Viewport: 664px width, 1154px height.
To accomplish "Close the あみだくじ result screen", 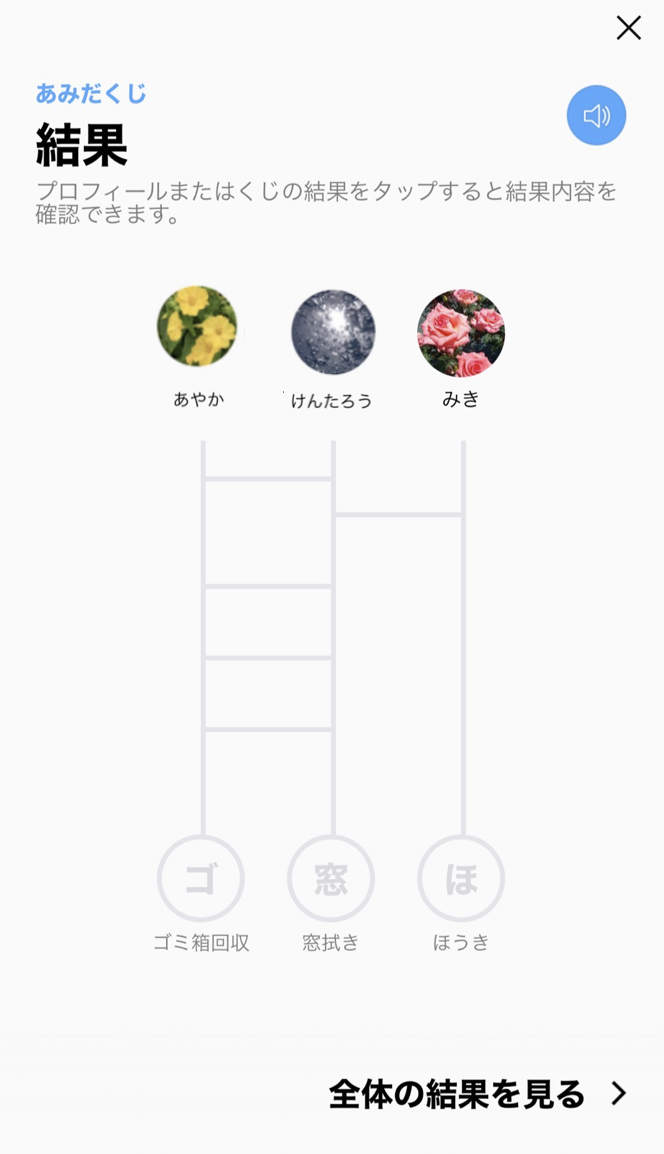I will [x=628, y=28].
